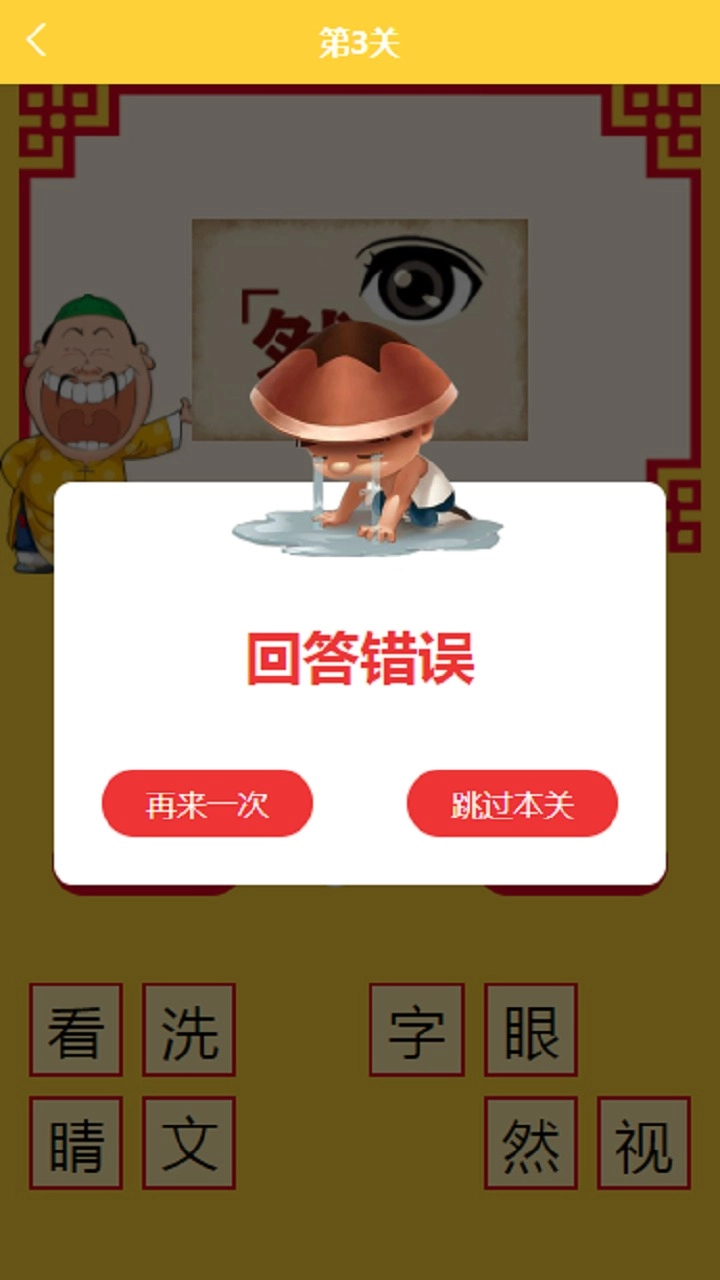Select the 眼 character tile
720x1280 pixels.
coord(531,1030)
